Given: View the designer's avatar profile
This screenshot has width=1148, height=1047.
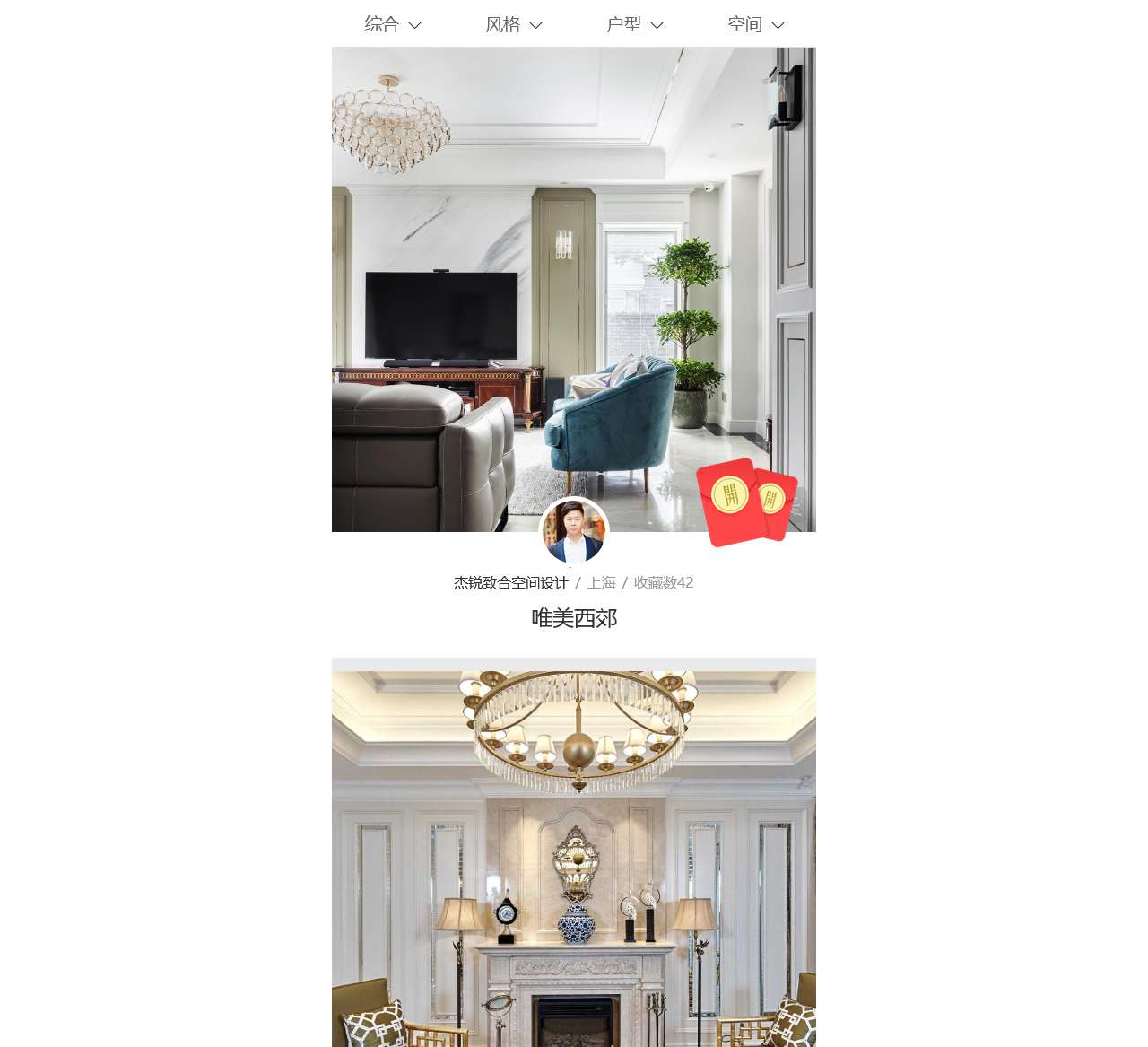Looking at the screenshot, I should click(574, 532).
